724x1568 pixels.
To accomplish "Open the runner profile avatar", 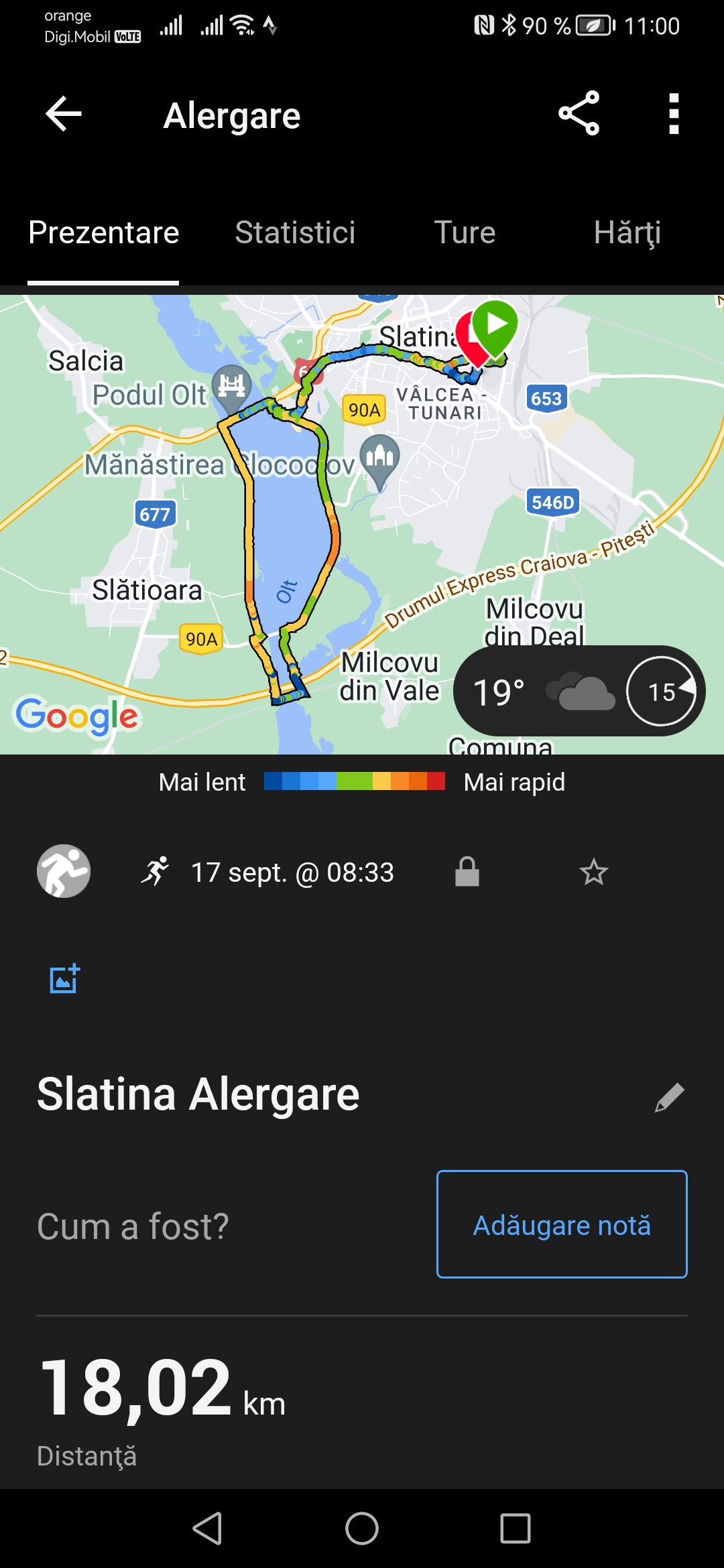I will coord(64,871).
